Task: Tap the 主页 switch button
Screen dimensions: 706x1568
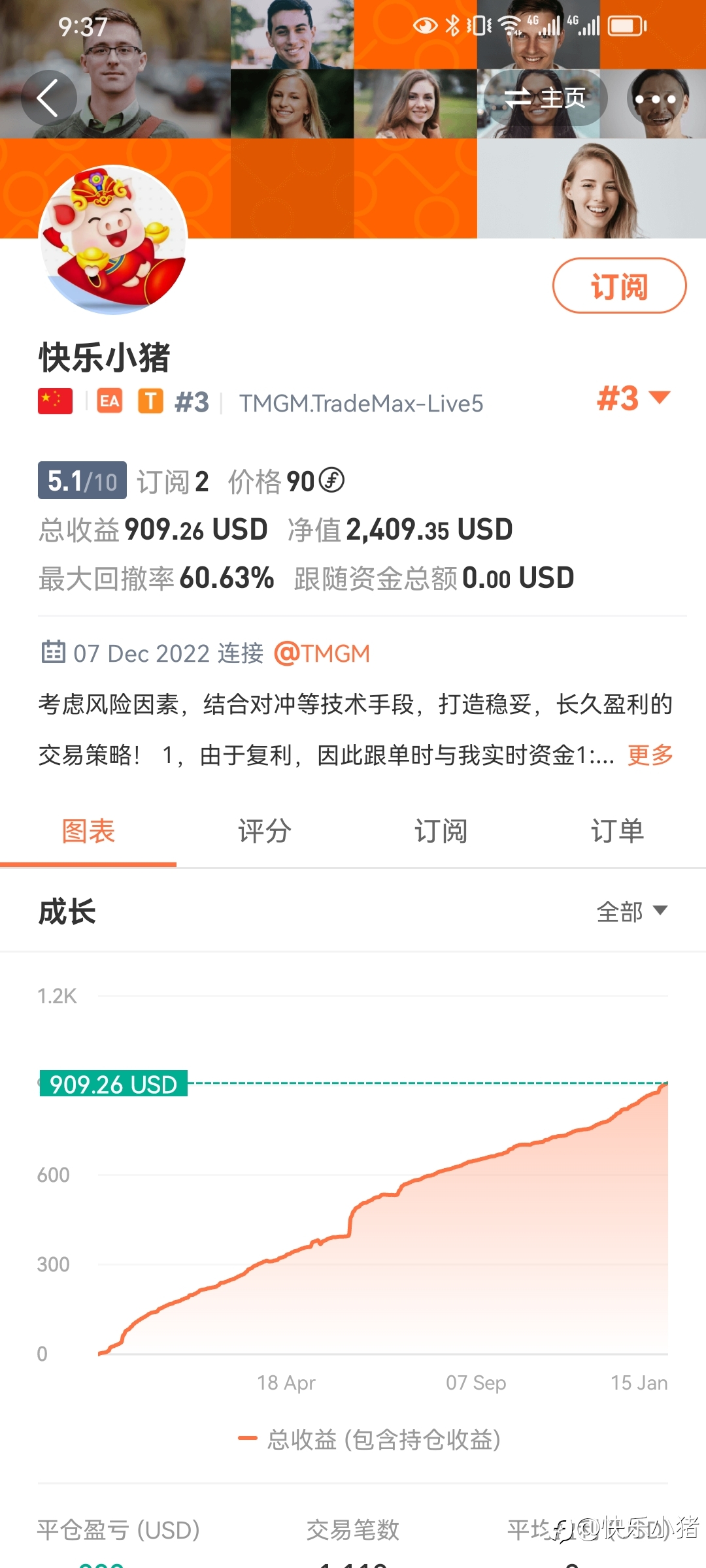Action: pos(545,98)
